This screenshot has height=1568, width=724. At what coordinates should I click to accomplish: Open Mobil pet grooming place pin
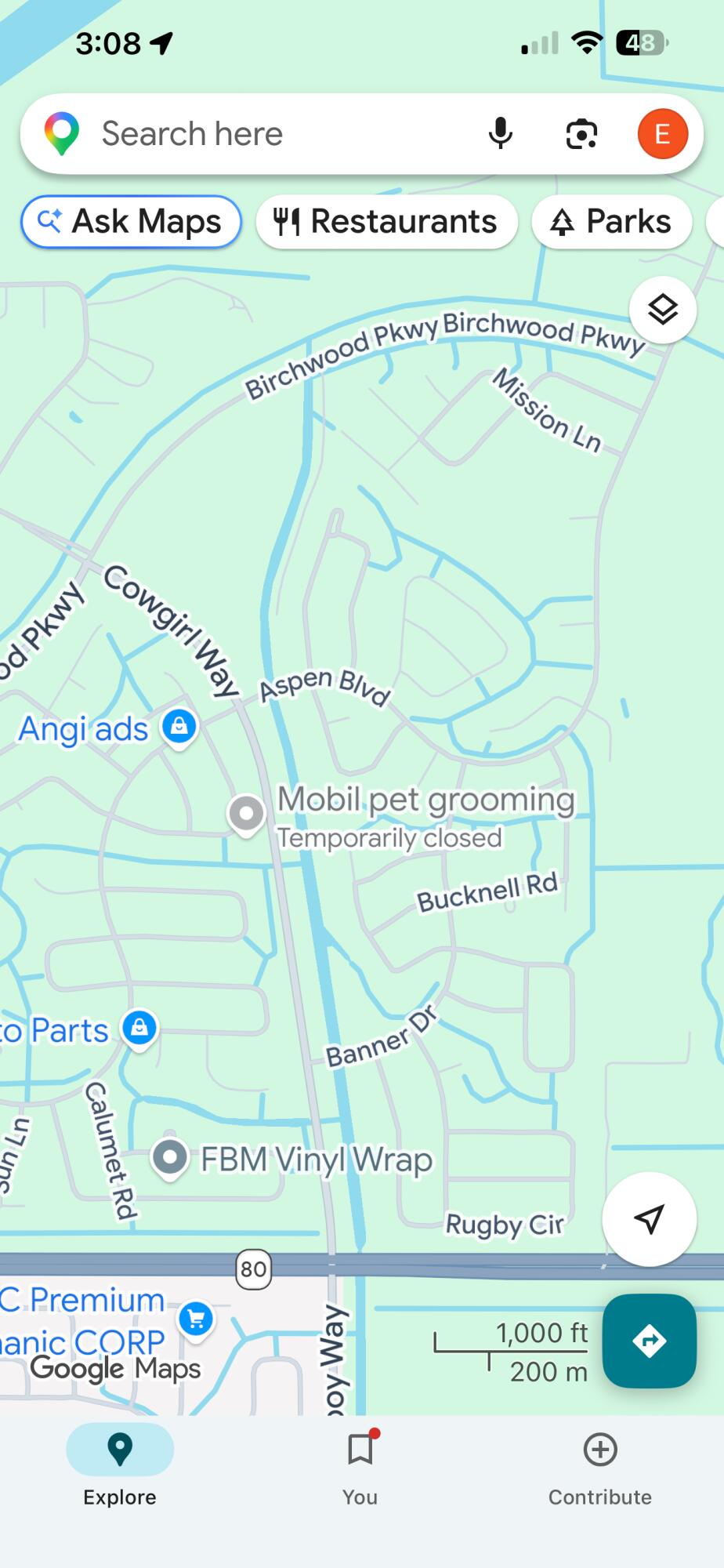pos(246,814)
